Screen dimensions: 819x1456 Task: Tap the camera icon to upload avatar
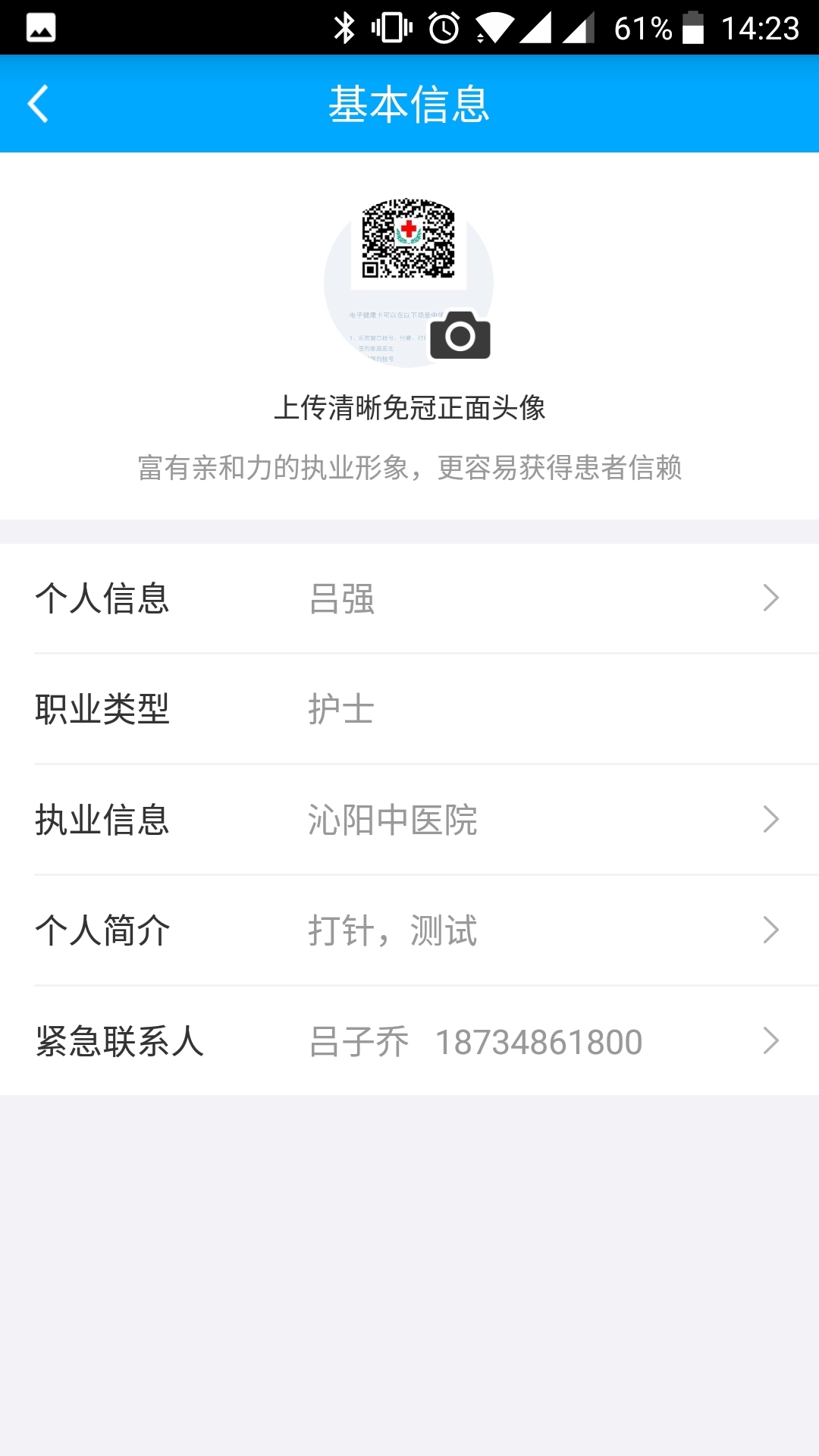point(460,335)
